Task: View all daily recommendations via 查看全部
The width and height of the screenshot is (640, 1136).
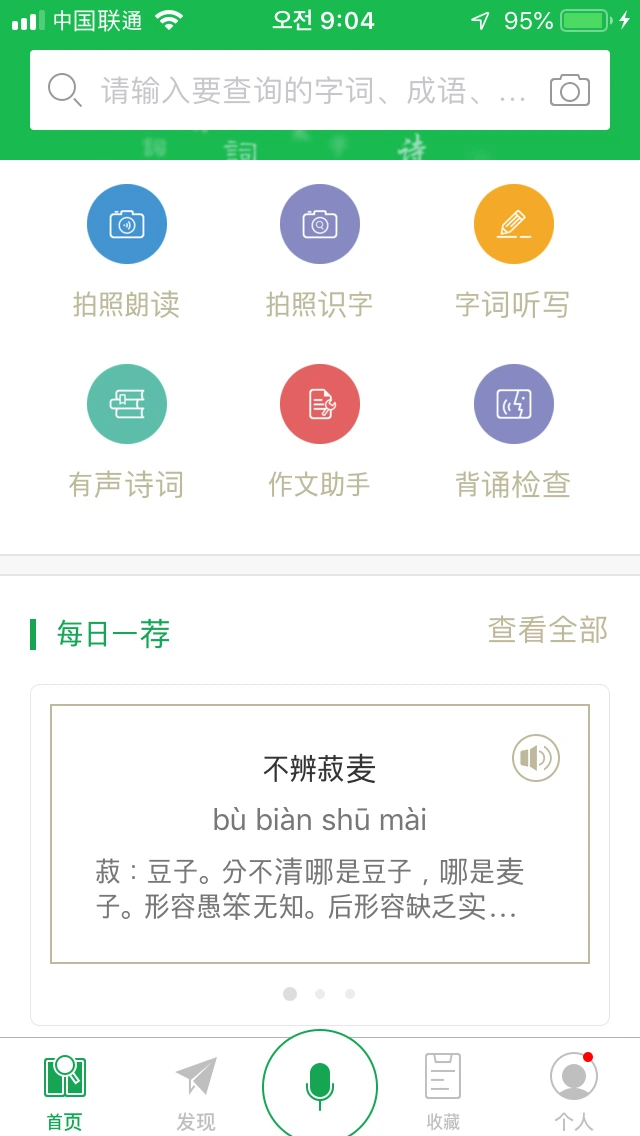Action: (547, 630)
